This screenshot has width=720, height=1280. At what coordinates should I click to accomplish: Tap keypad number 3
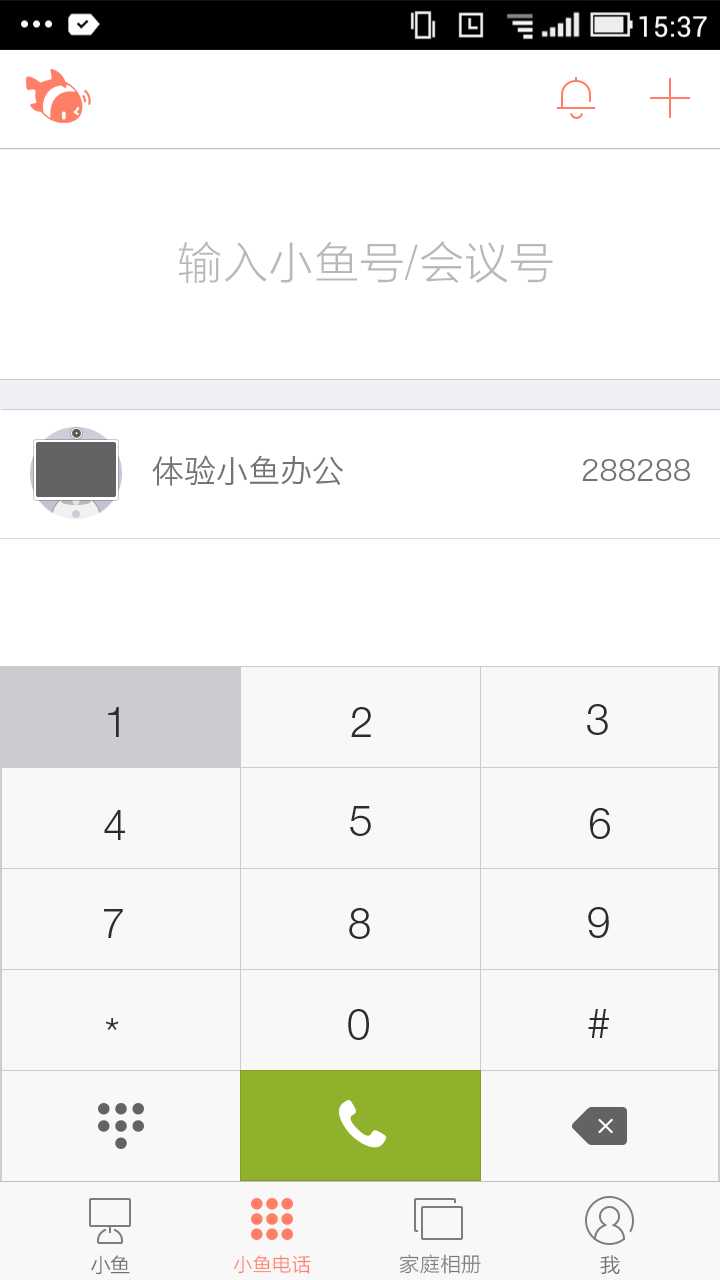[599, 718]
